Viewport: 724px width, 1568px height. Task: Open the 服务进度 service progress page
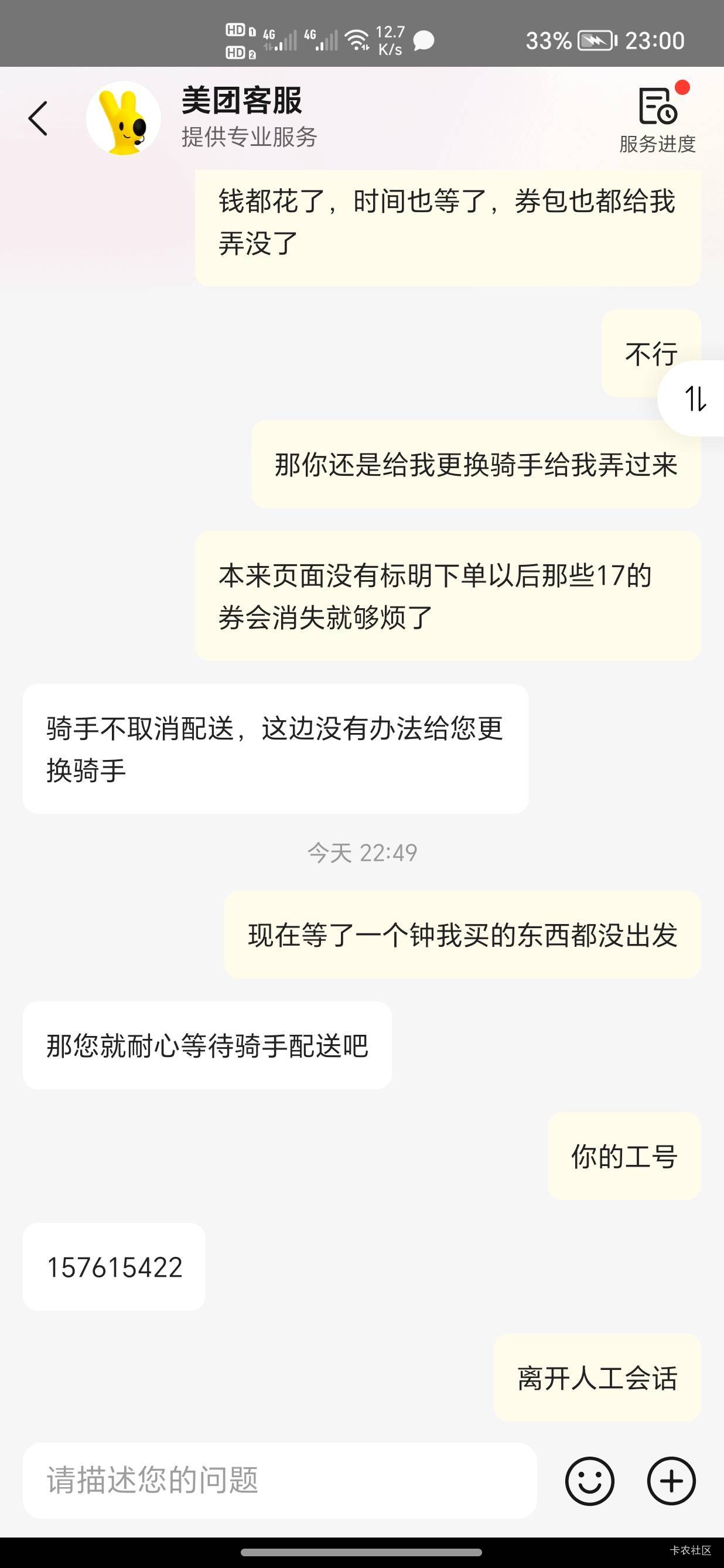657,120
